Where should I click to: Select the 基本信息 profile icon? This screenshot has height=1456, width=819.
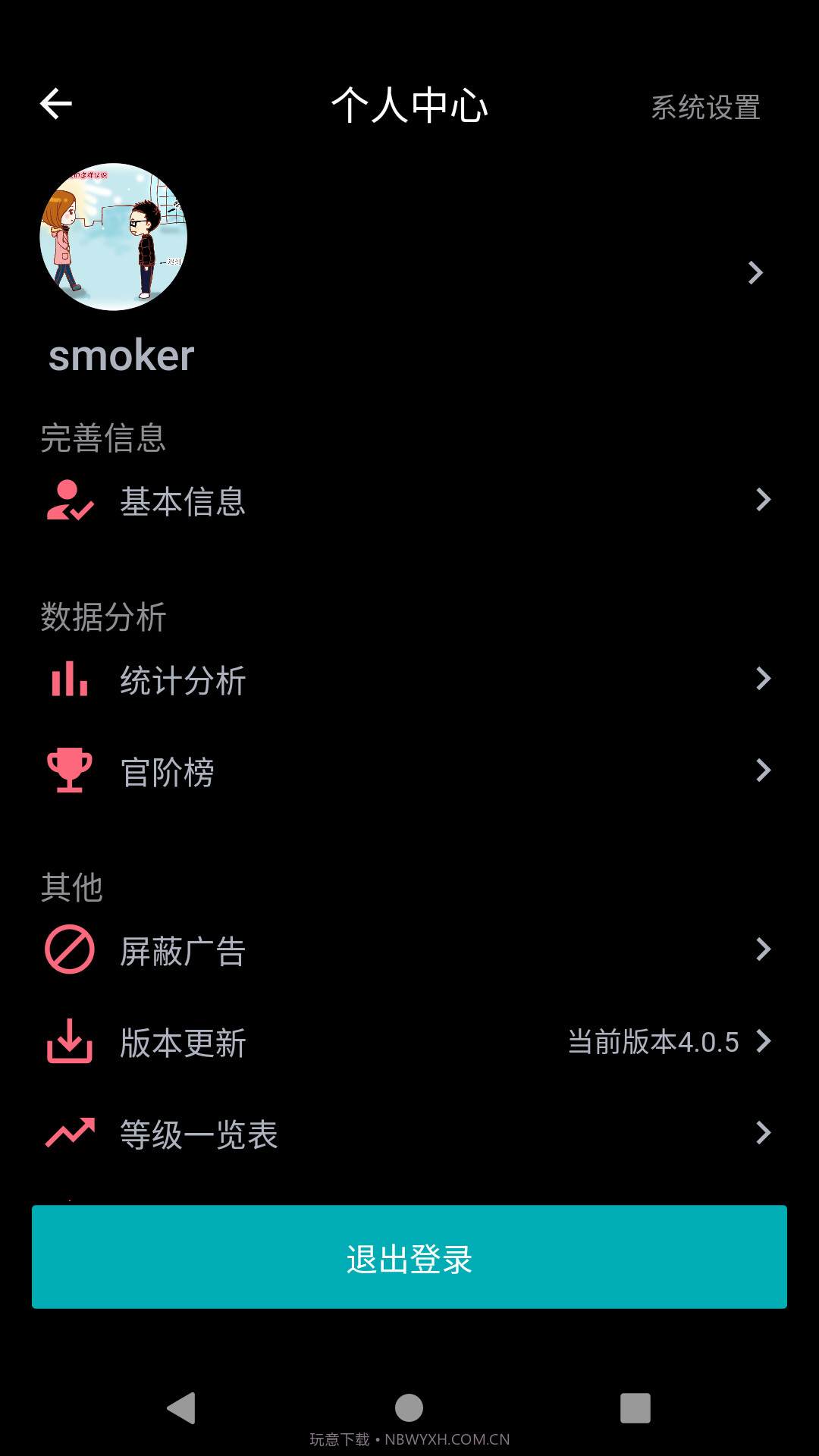(69, 501)
